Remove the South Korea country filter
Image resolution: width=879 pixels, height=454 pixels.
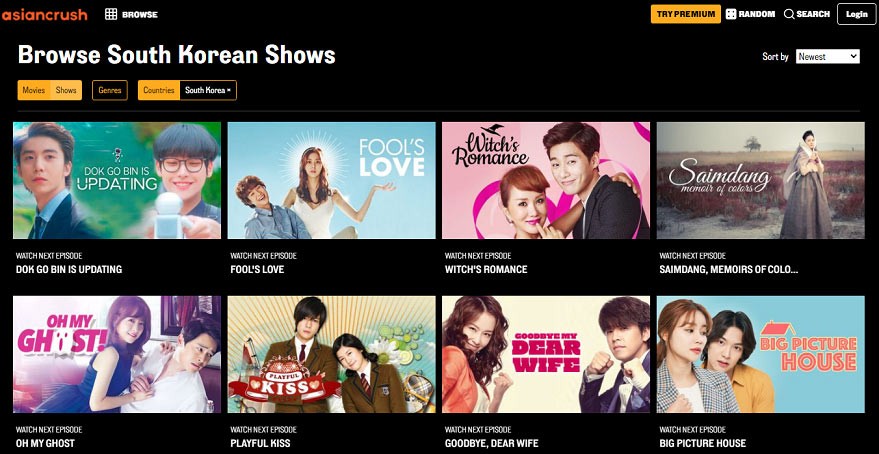(228, 90)
